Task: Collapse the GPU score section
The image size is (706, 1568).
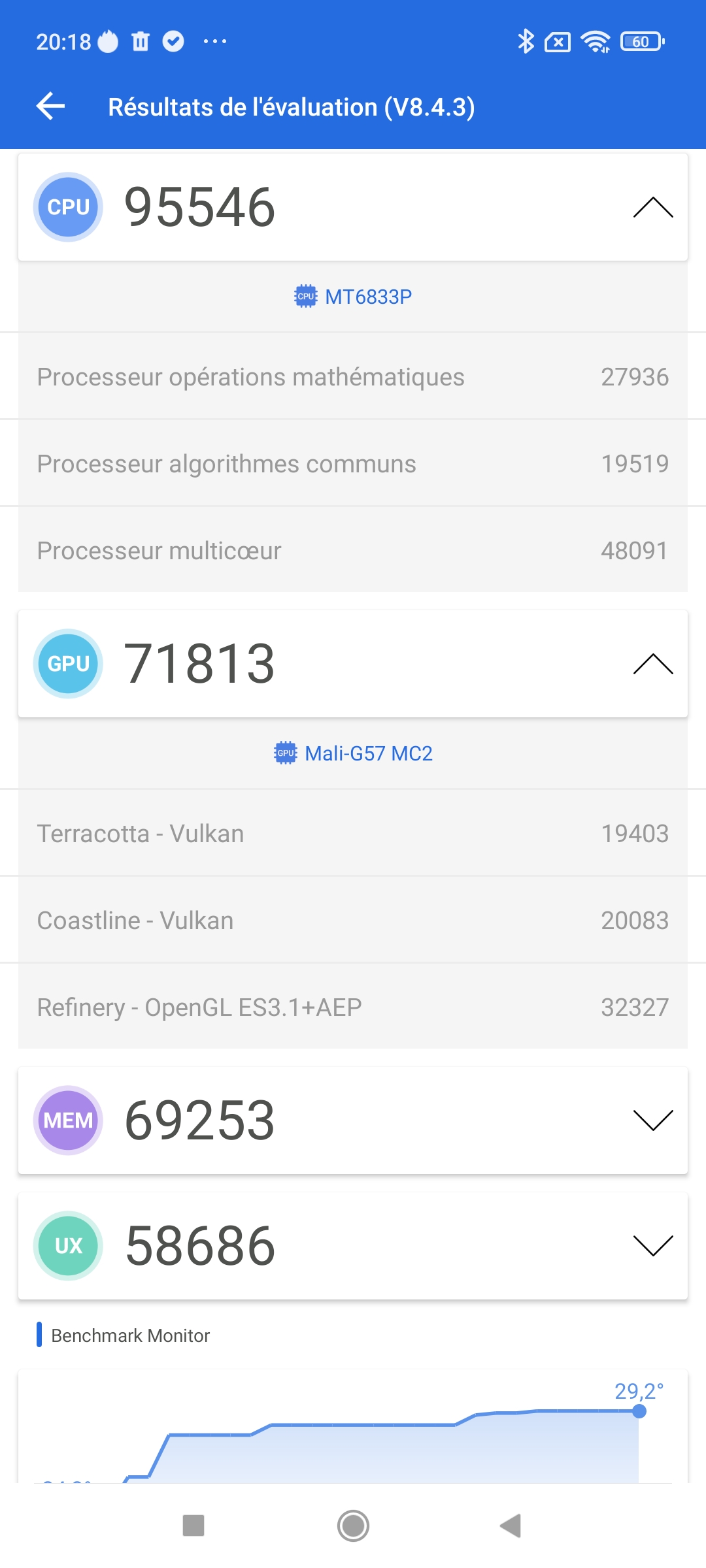Action: click(652, 664)
